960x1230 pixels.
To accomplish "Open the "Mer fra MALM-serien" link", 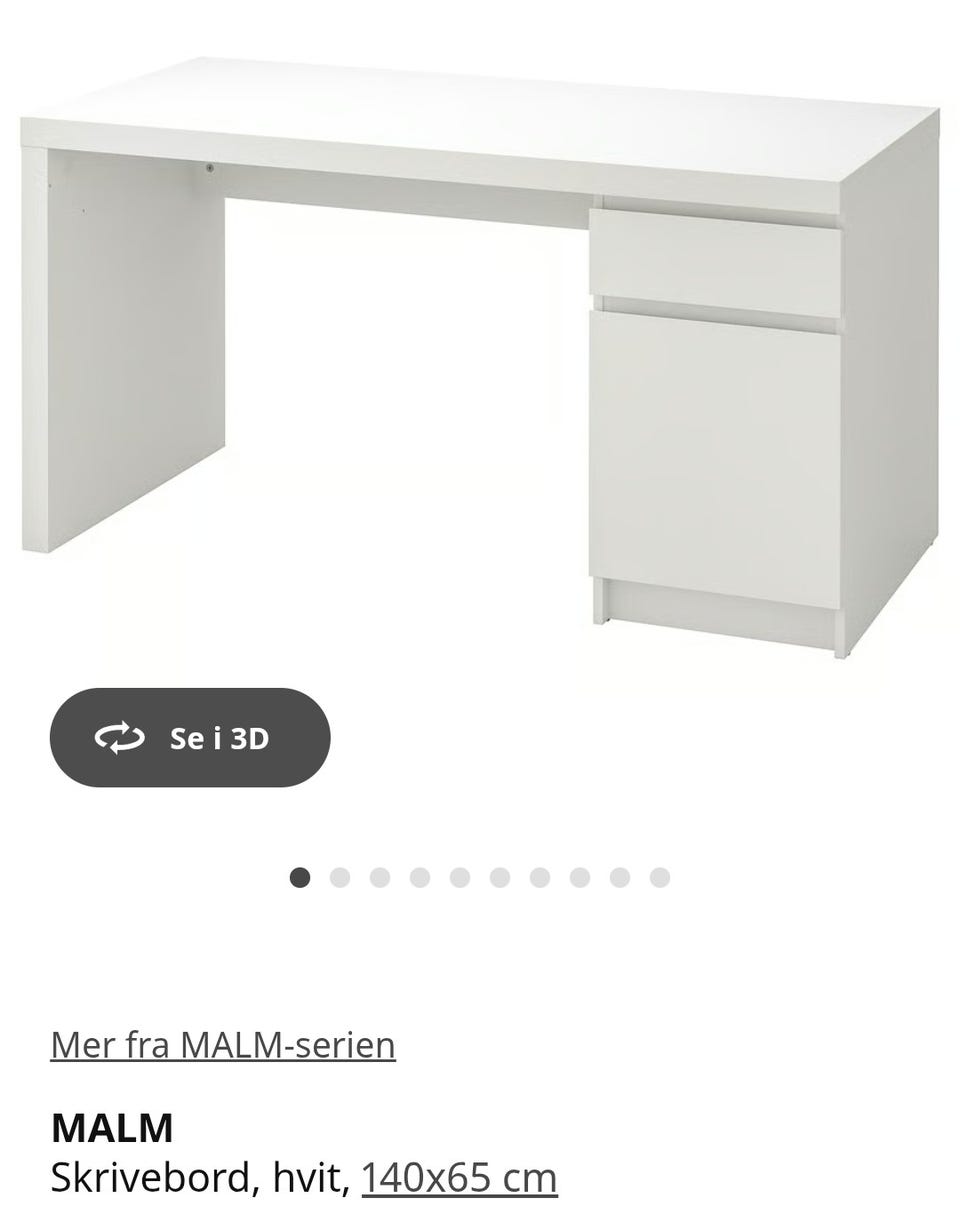I will [x=222, y=1046].
